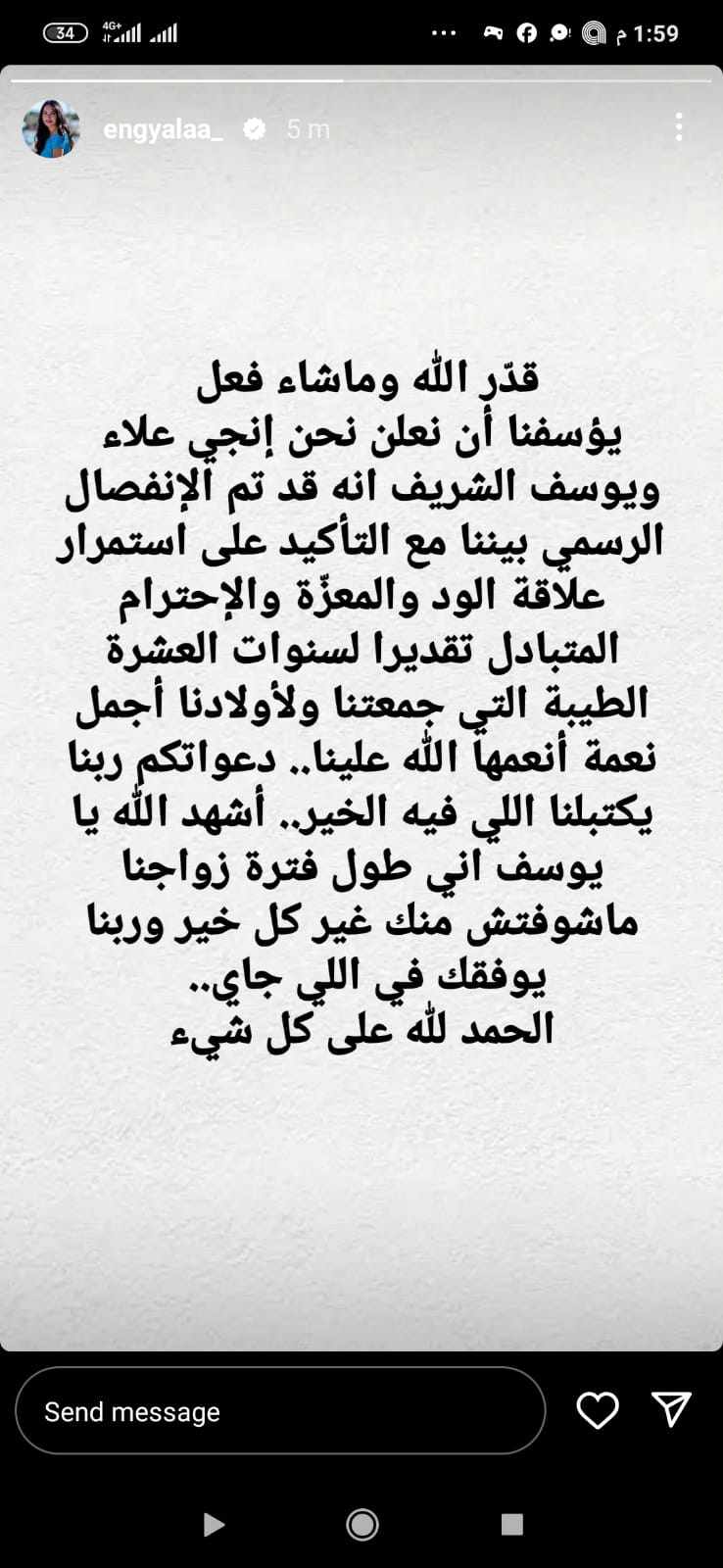
Task: Tap the engyalaa_ username
Action: [x=163, y=129]
